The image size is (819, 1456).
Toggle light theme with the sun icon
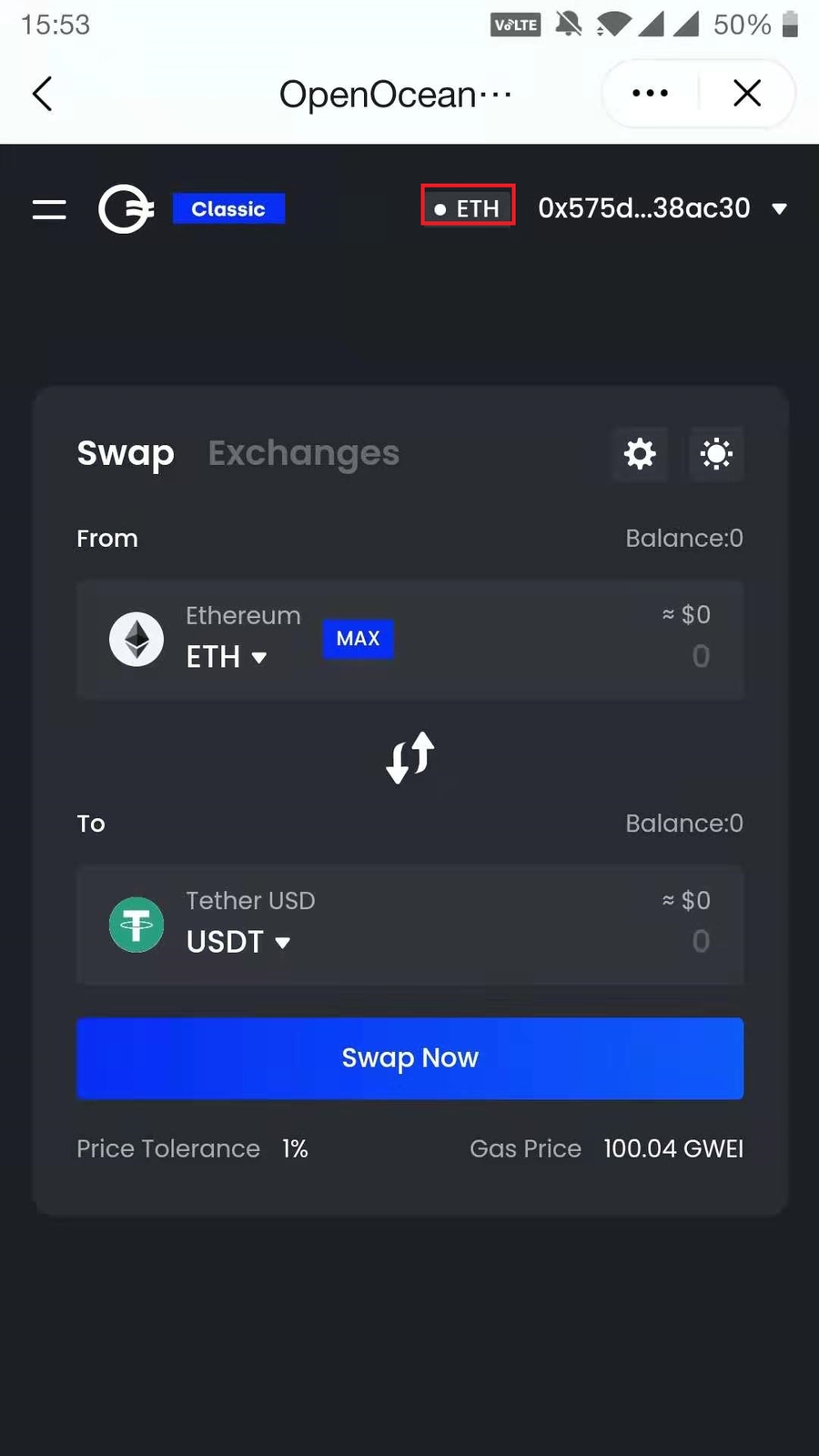[x=716, y=453]
